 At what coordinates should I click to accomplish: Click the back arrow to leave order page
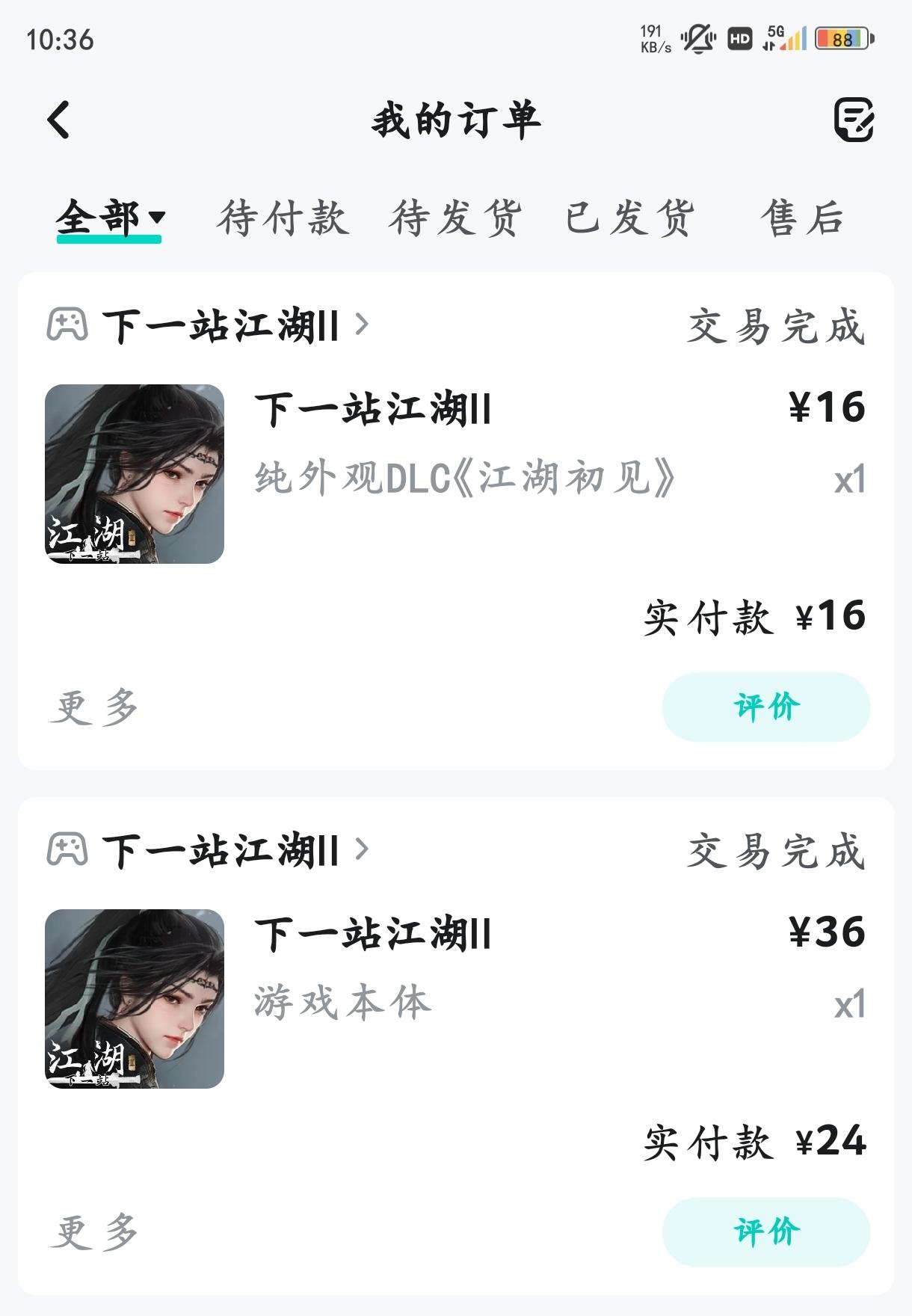pos(58,120)
